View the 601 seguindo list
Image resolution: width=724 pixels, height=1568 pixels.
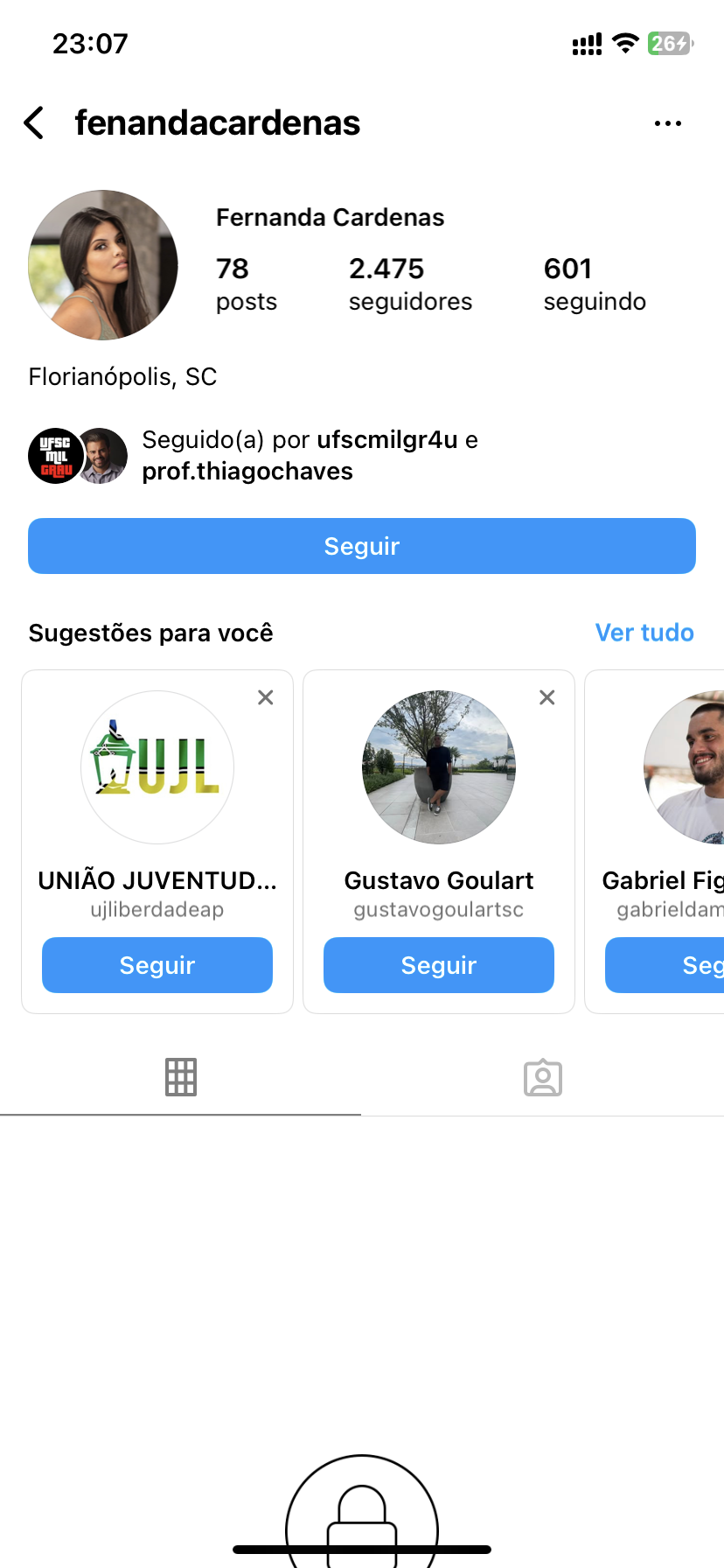pyautogui.click(x=594, y=283)
